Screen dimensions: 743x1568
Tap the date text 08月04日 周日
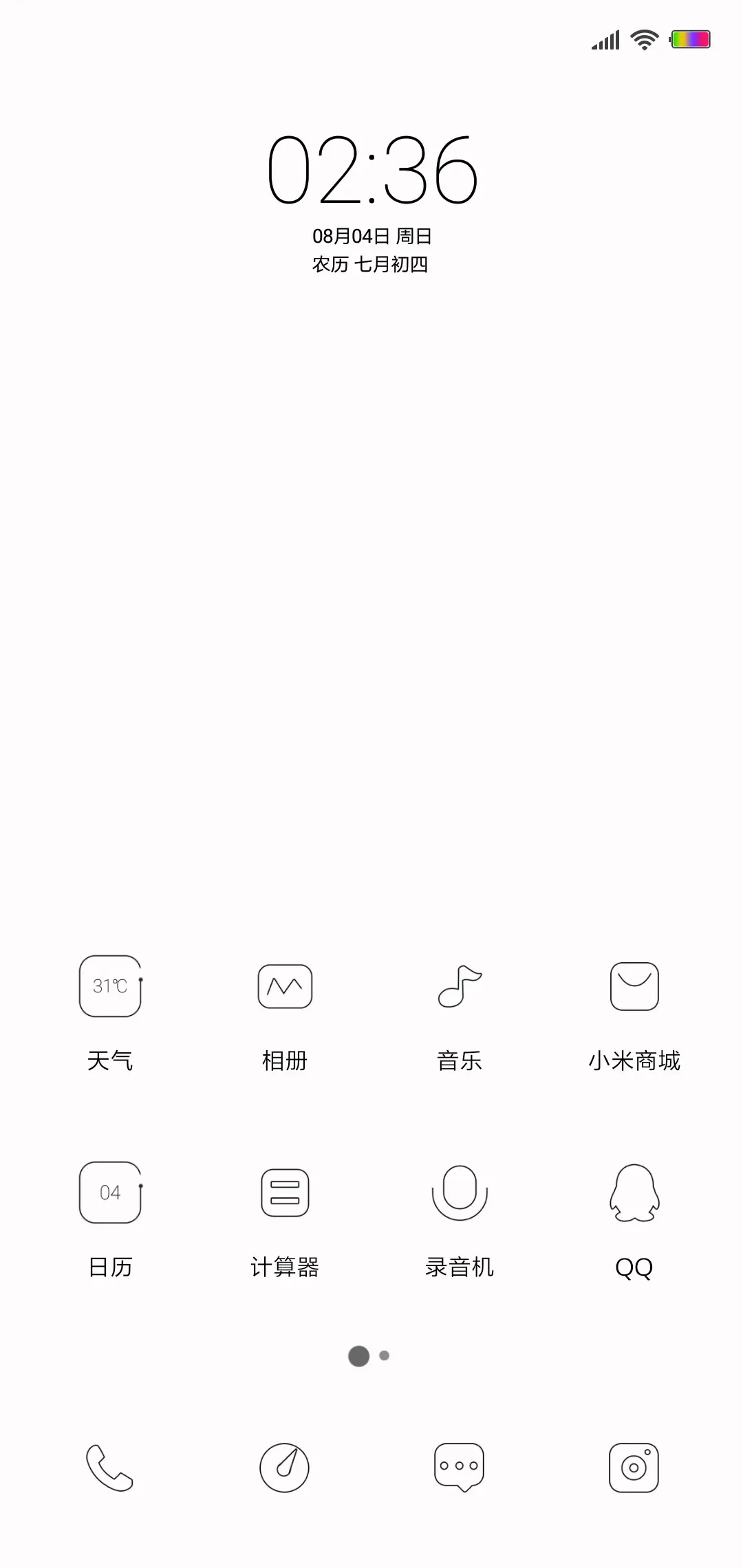(x=371, y=235)
